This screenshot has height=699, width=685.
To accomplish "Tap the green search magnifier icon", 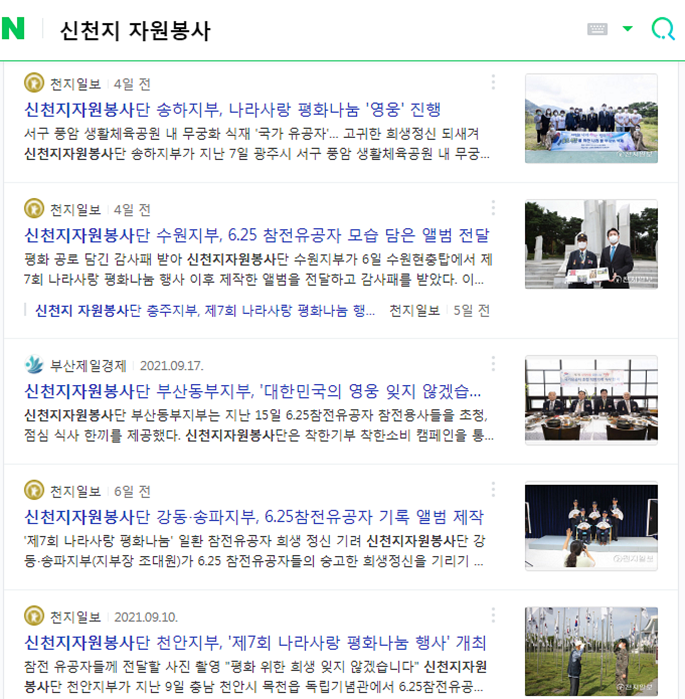I will coord(662,29).
